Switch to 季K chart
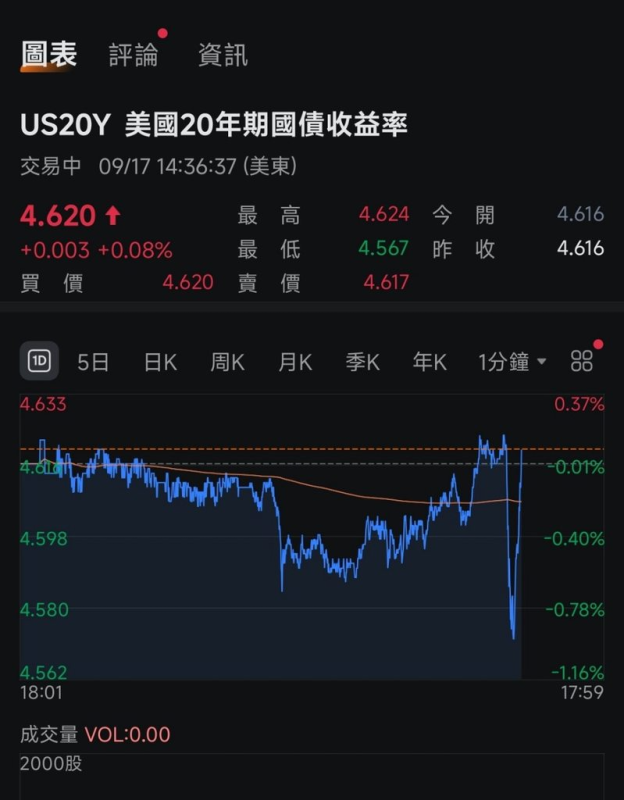 tap(362, 362)
